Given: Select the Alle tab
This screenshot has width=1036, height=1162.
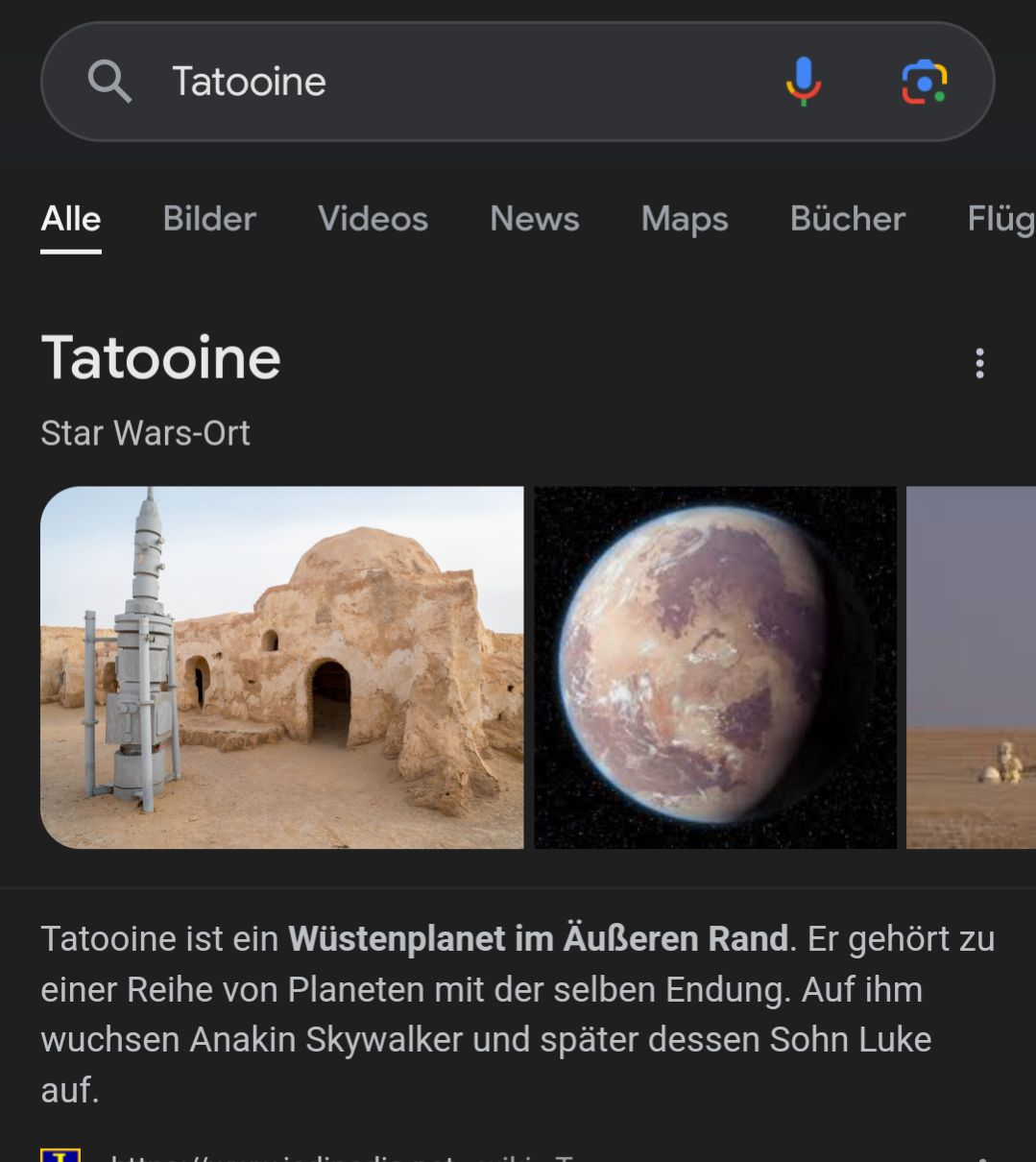Looking at the screenshot, I should [x=71, y=219].
